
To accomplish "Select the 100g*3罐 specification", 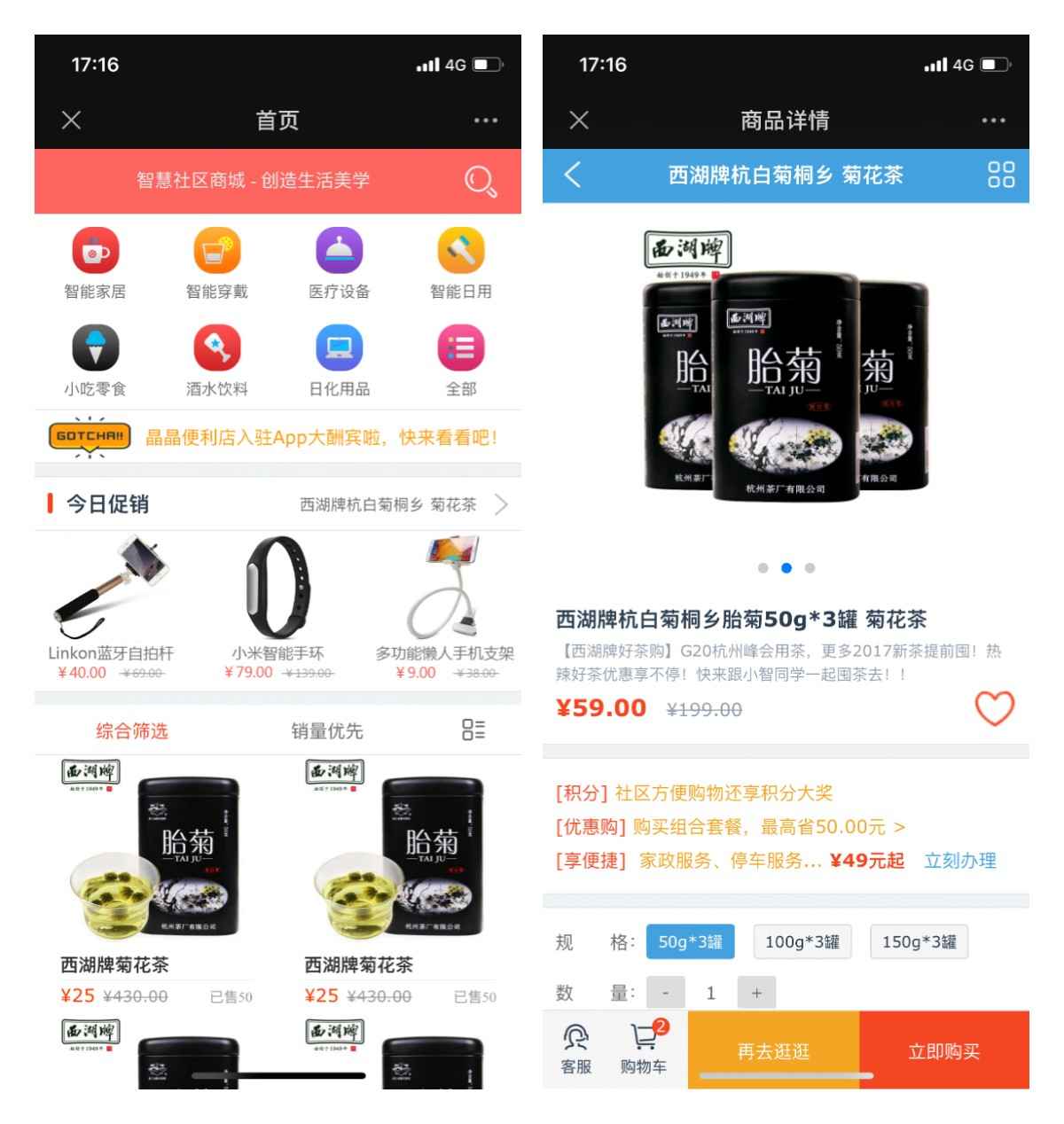I will pyautogui.click(x=802, y=942).
